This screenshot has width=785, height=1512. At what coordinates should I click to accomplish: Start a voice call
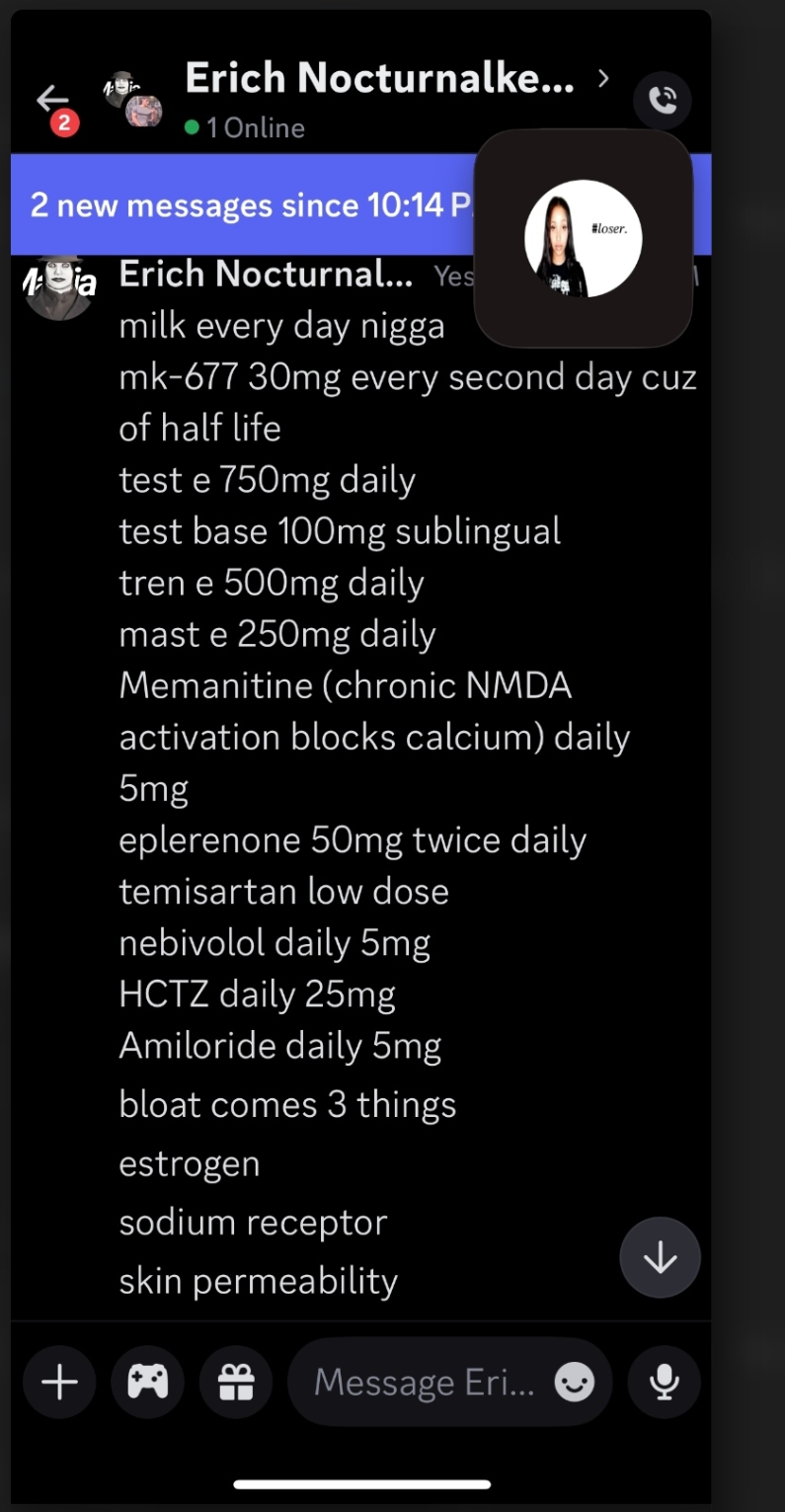(x=663, y=100)
